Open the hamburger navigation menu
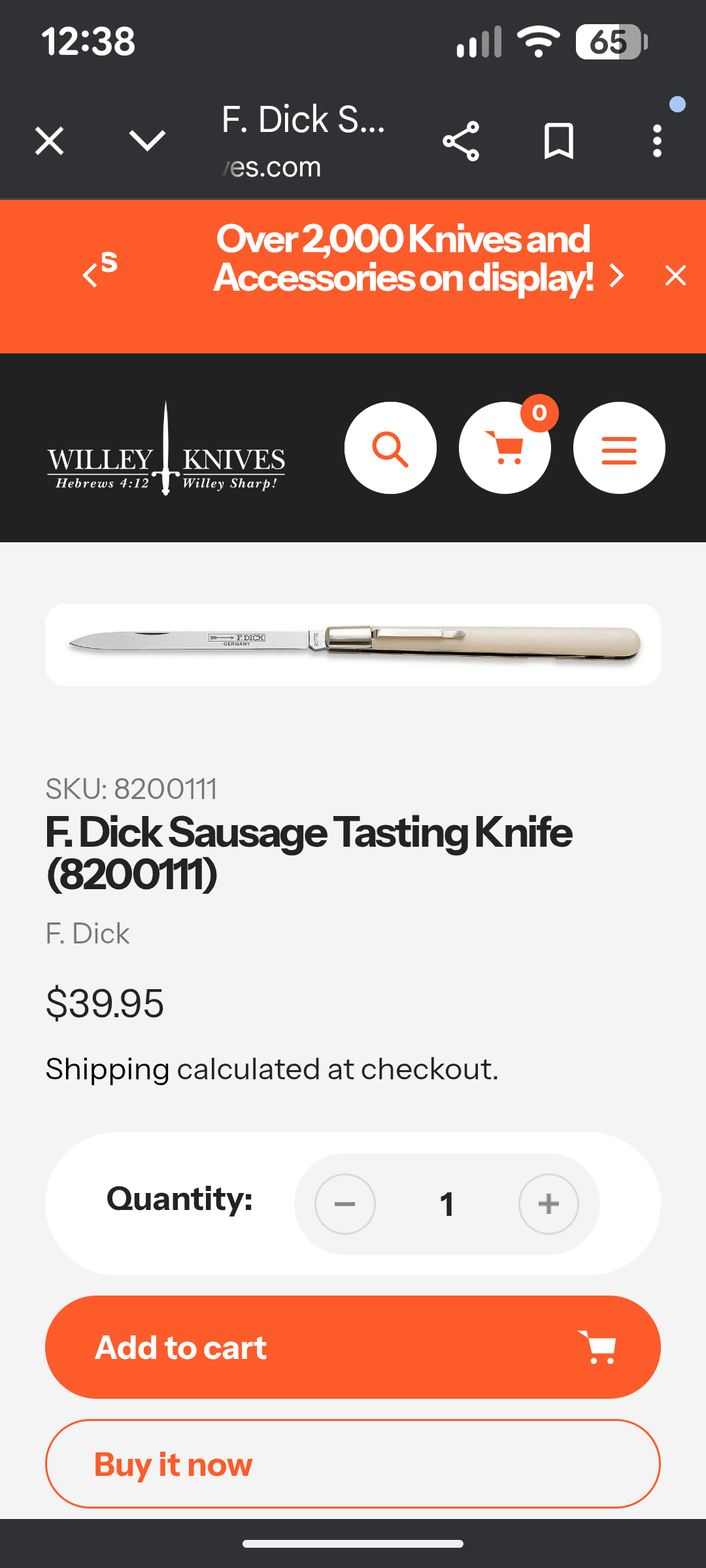Screen dimensions: 706x1568 coord(619,448)
